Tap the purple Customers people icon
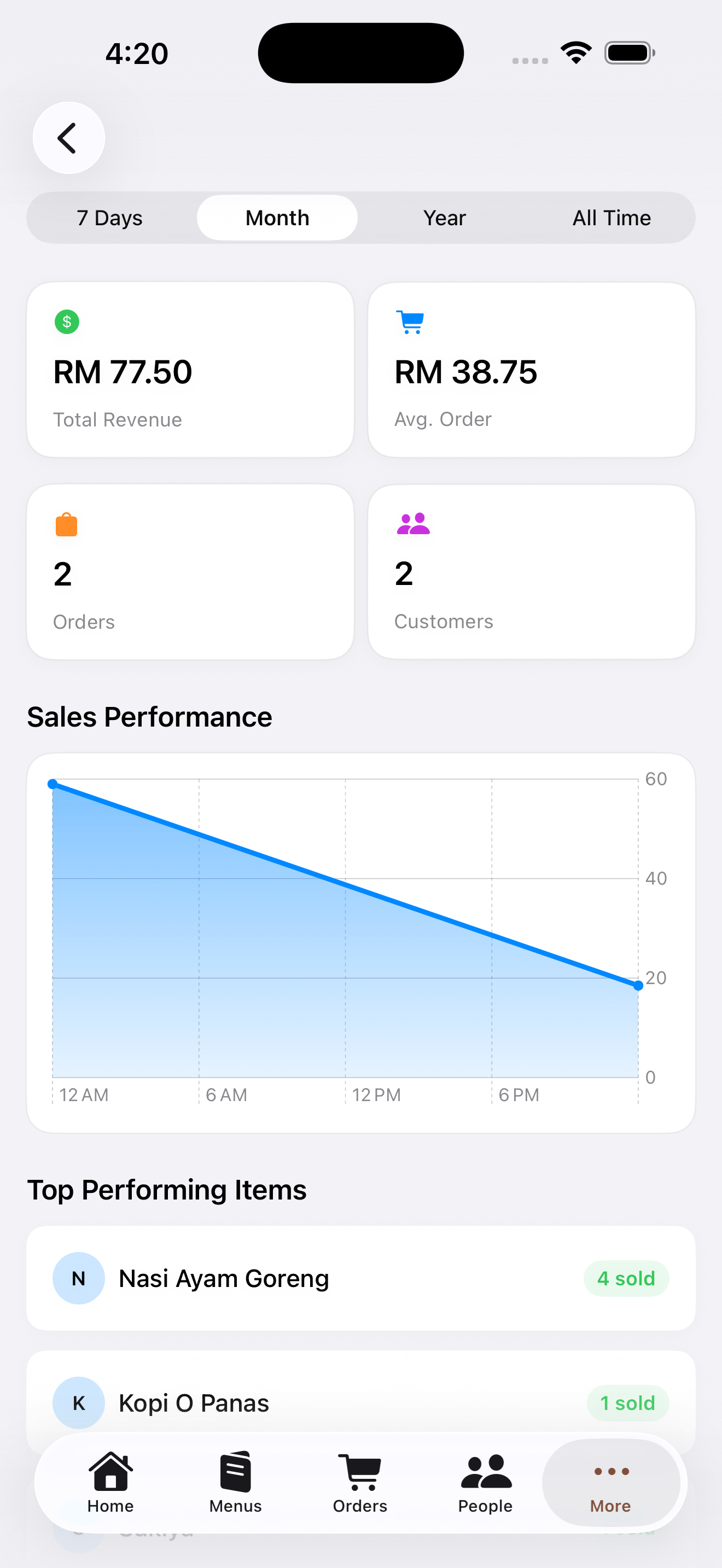The height and width of the screenshot is (1568, 722). point(413,523)
